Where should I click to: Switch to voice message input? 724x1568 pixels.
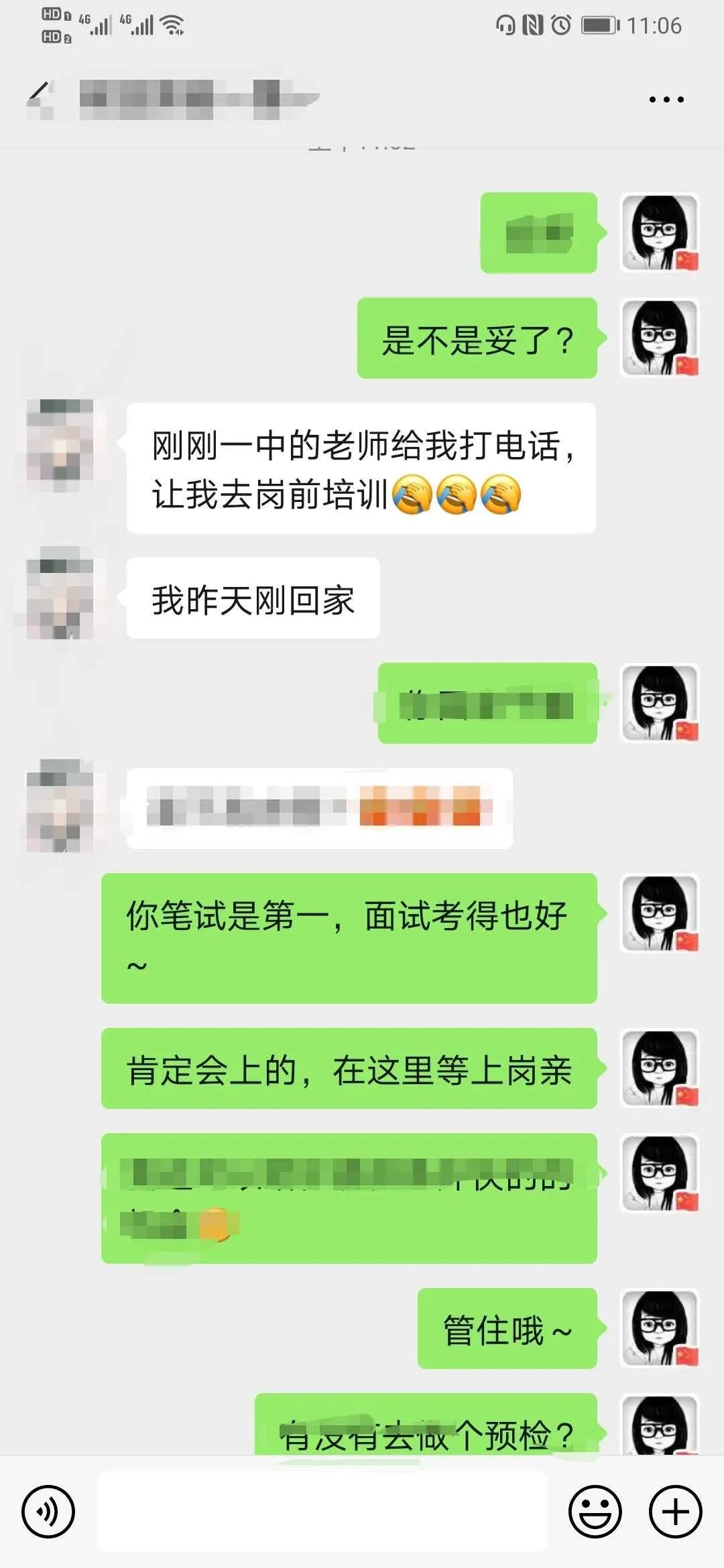click(48, 1512)
